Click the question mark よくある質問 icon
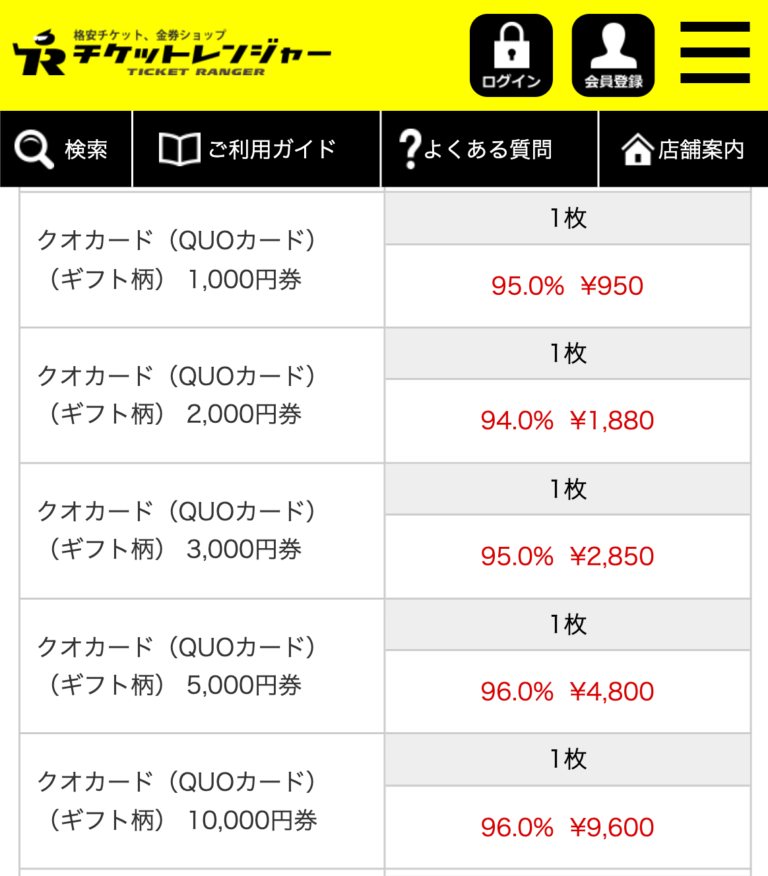Viewport: 768px width, 876px height. 407,149
